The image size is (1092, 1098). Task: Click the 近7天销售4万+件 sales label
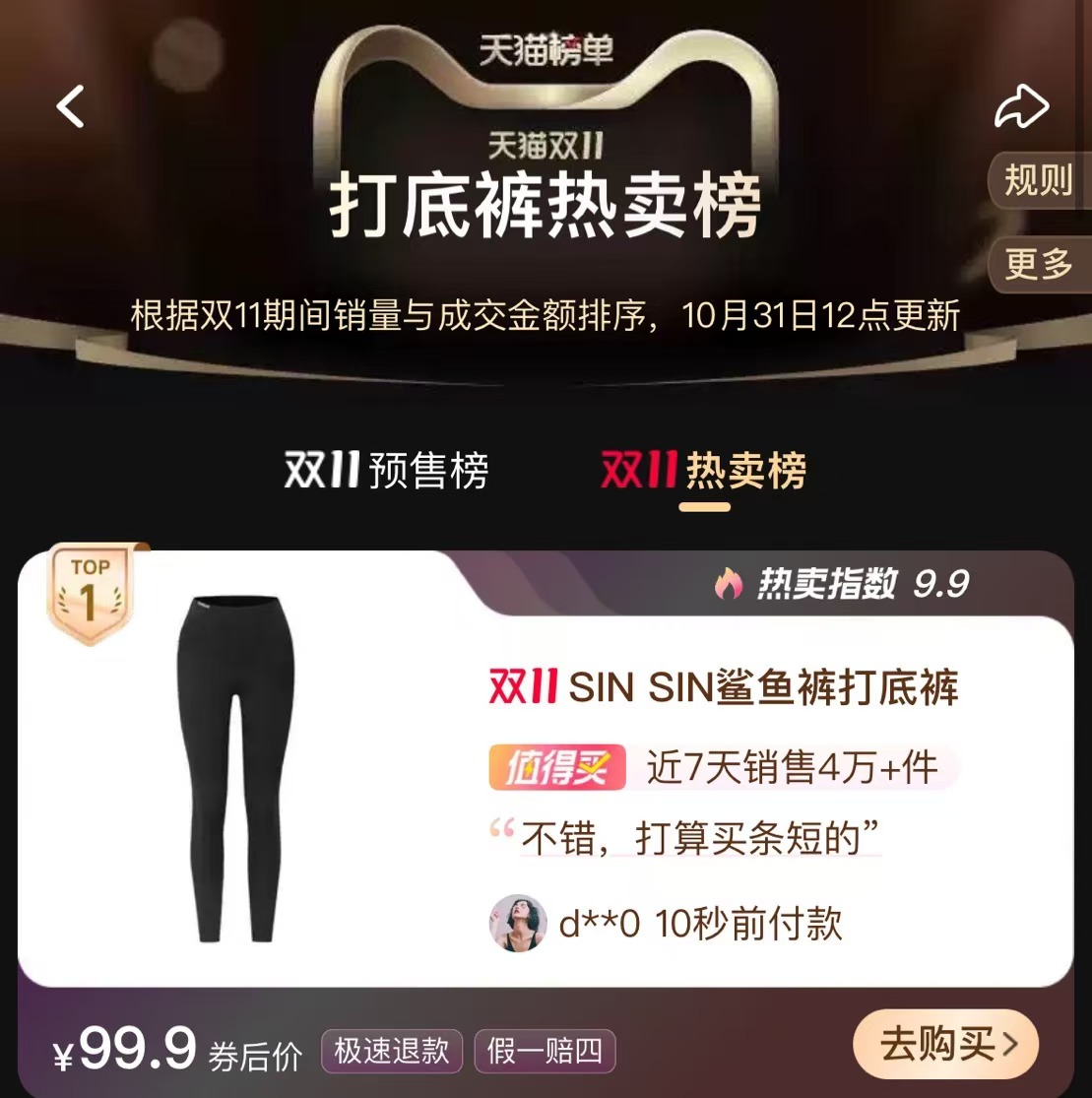(789, 769)
